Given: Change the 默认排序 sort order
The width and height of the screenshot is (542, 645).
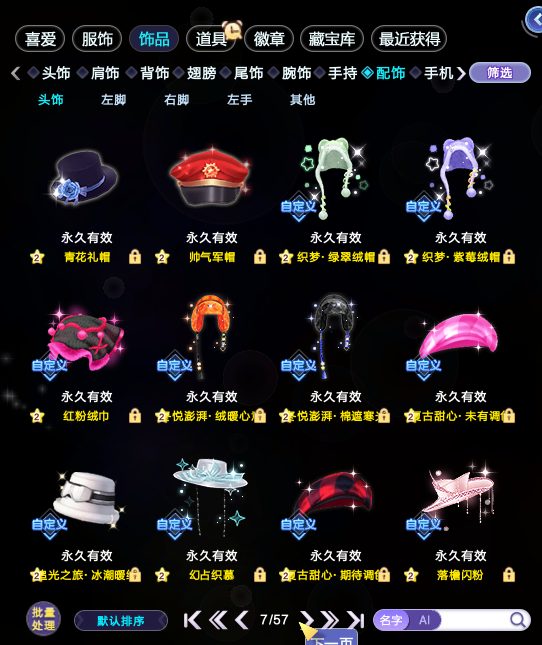Looking at the screenshot, I should pyautogui.click(x=121, y=620).
